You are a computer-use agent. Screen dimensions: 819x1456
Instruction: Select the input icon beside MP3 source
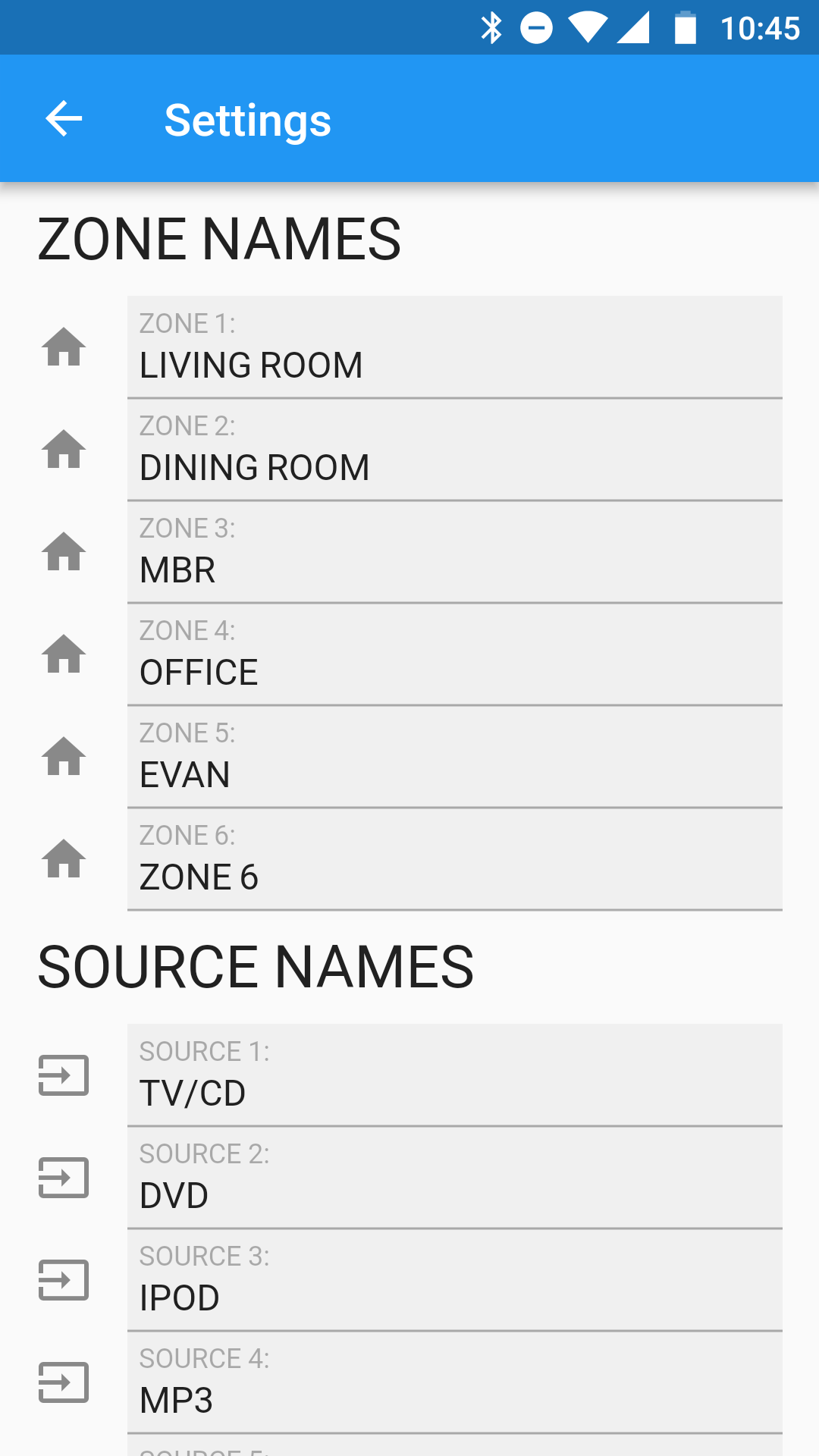click(63, 1382)
